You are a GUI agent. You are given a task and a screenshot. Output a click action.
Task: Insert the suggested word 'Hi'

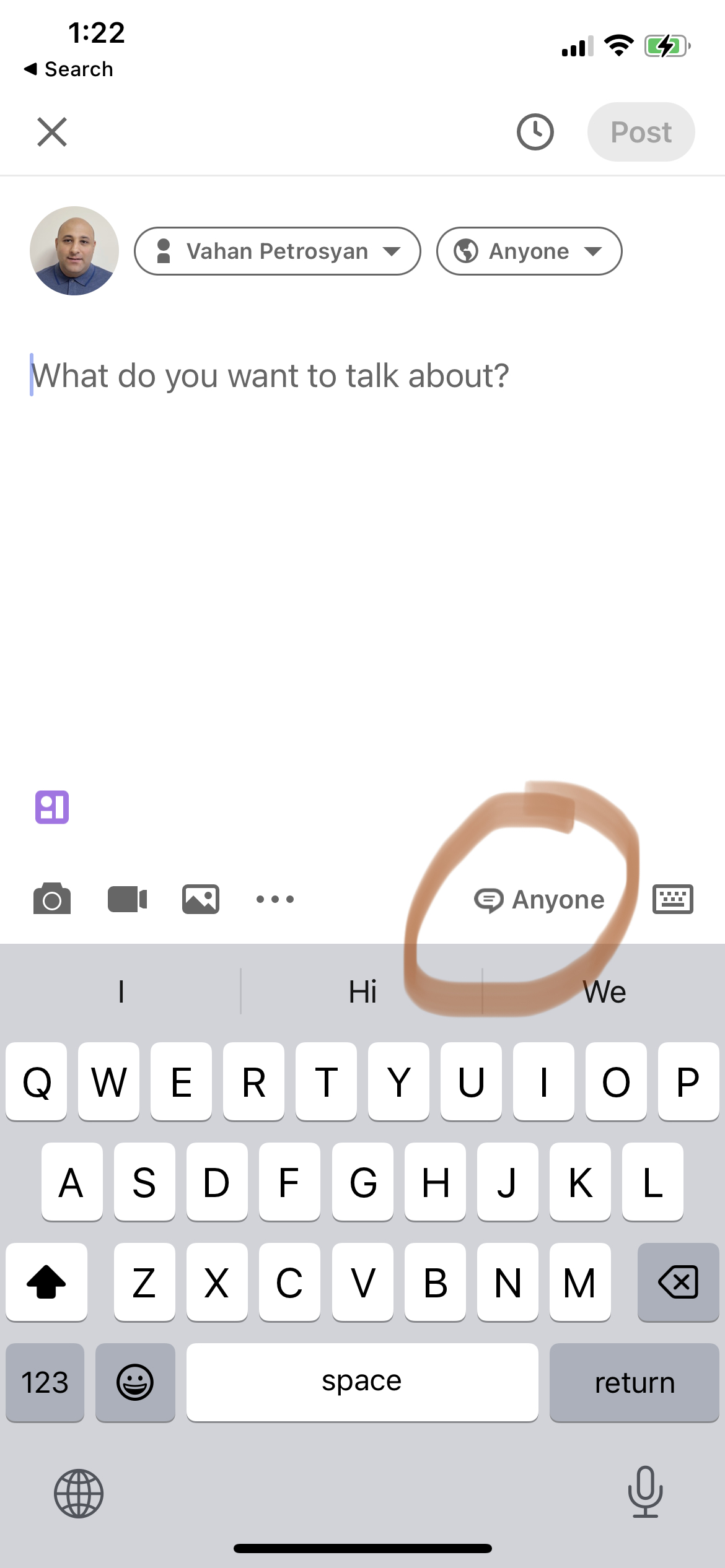coord(362,991)
